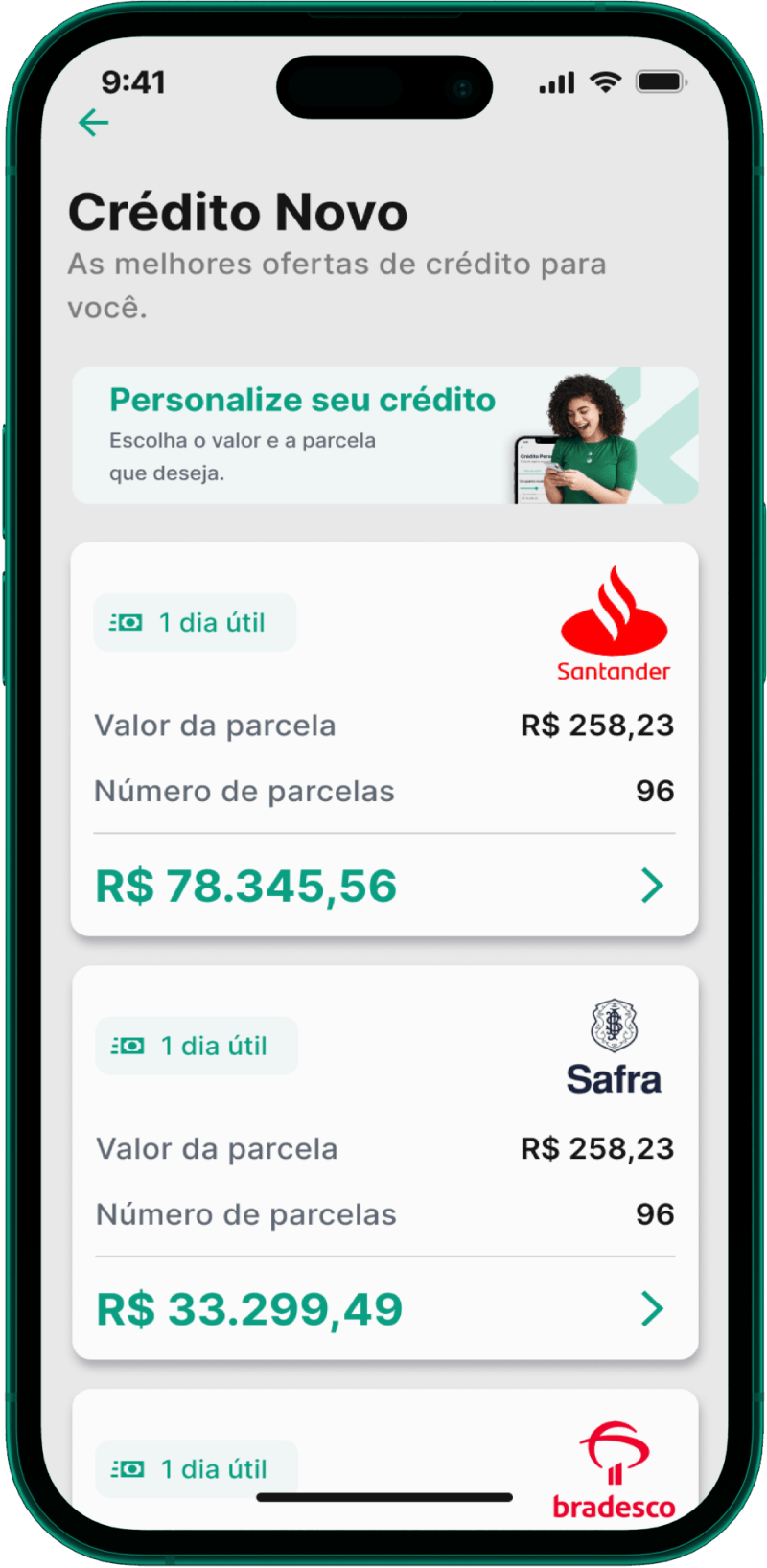Tap the 9:41 clock in the status bar
The image size is (767, 1568).
134,82
